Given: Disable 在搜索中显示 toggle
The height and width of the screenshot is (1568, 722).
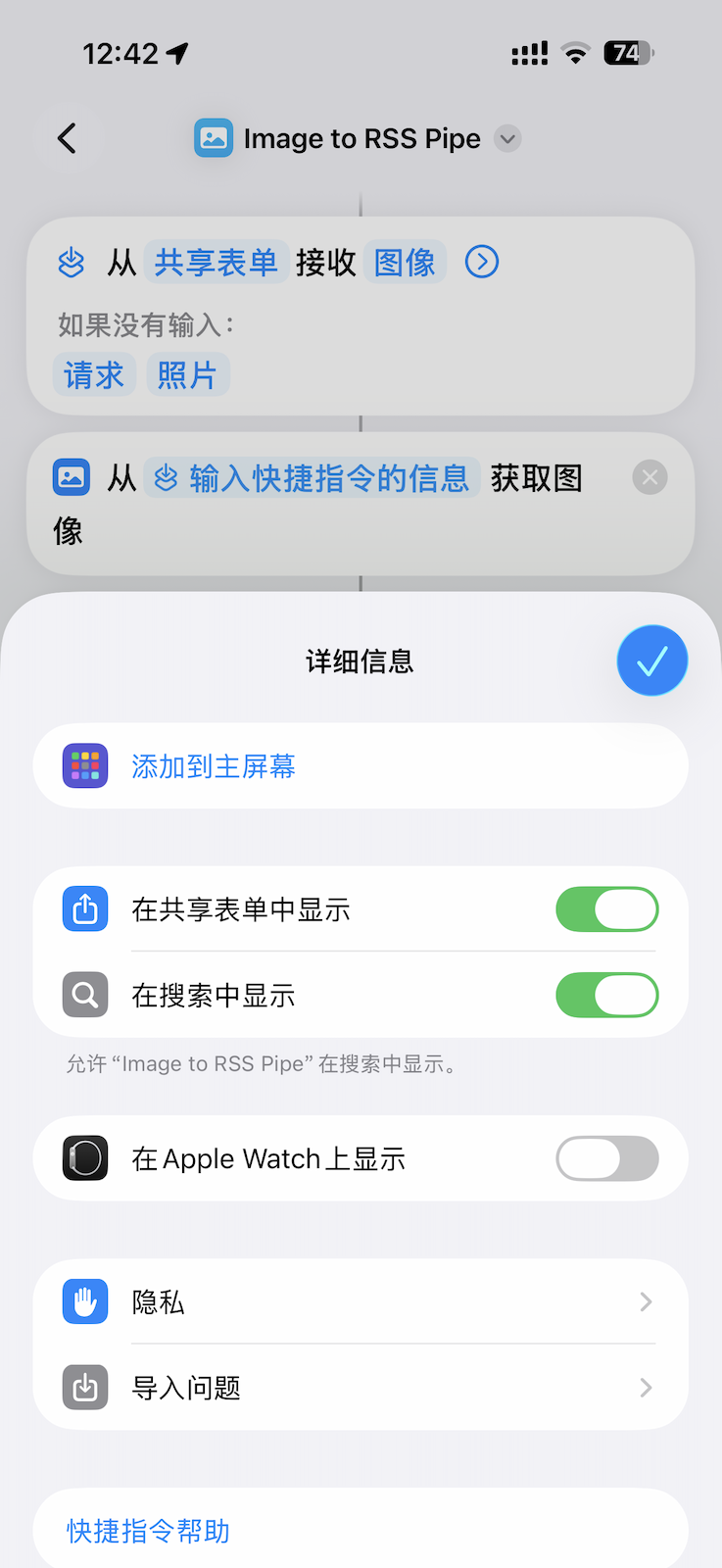Looking at the screenshot, I should tap(606, 996).
